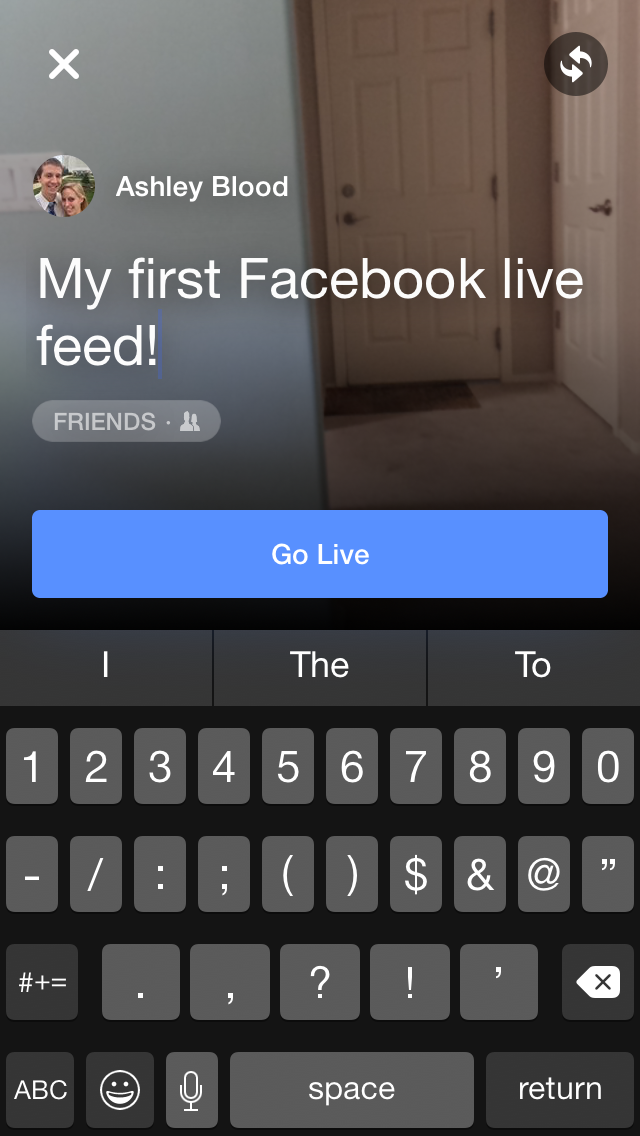Close the live video setup
The height and width of the screenshot is (1136, 640).
tap(64, 64)
